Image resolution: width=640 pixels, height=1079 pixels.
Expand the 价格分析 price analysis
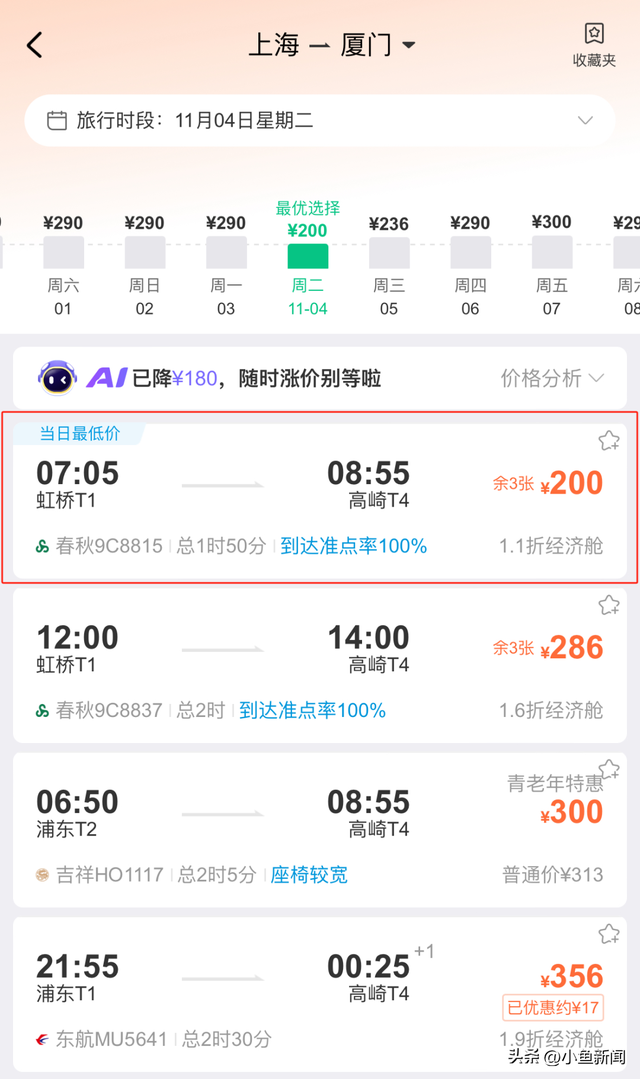pyautogui.click(x=552, y=378)
